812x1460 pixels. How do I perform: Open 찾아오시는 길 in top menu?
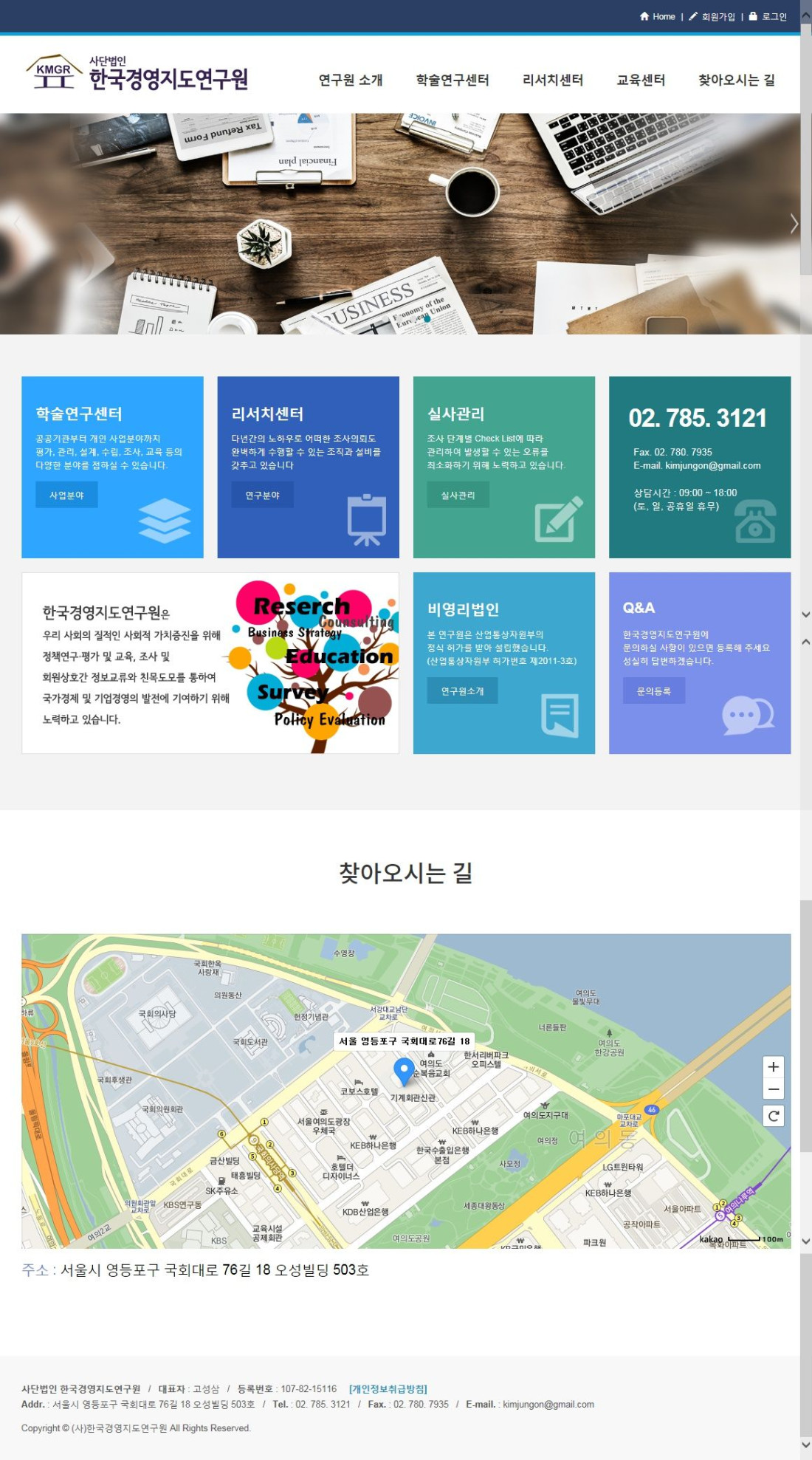coord(736,80)
